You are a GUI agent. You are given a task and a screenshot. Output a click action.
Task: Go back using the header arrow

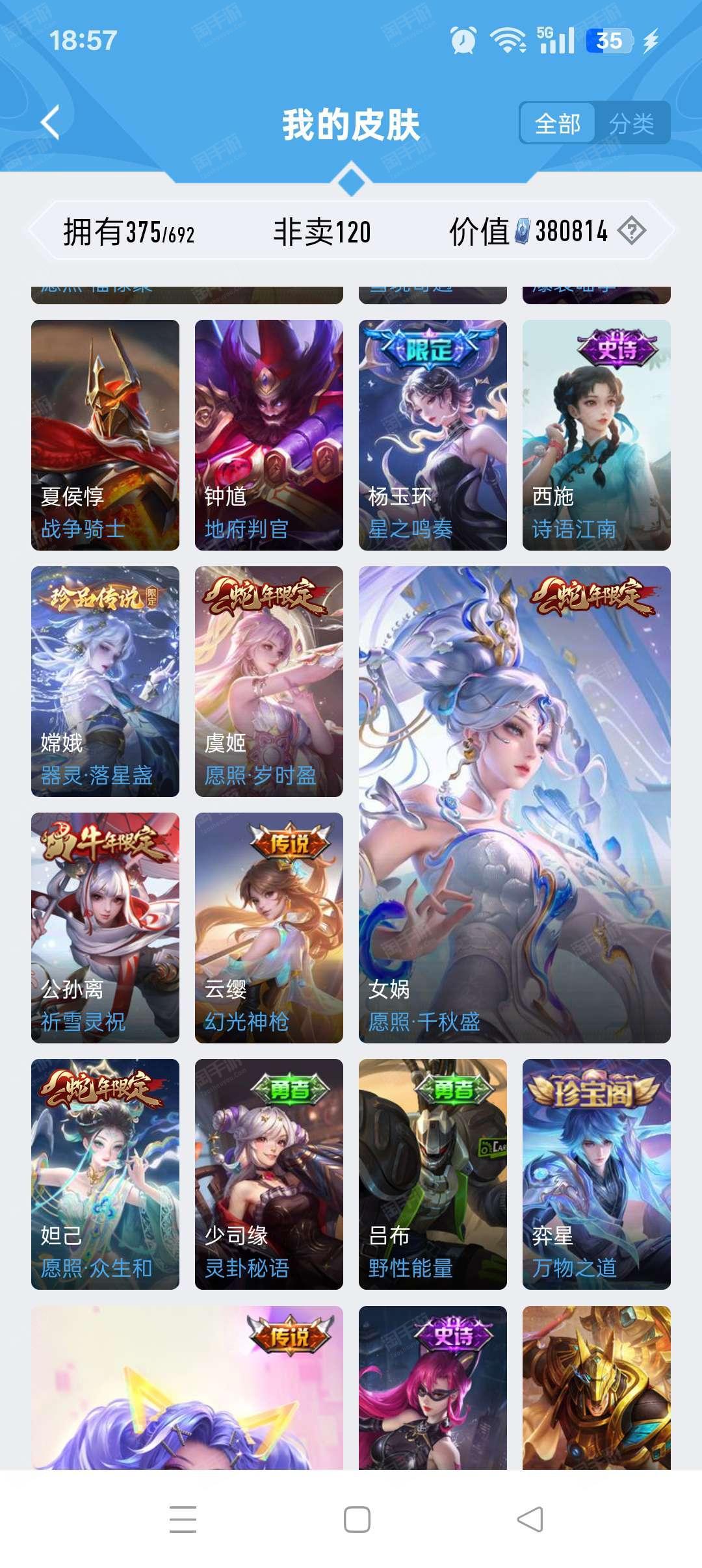pyautogui.click(x=50, y=122)
